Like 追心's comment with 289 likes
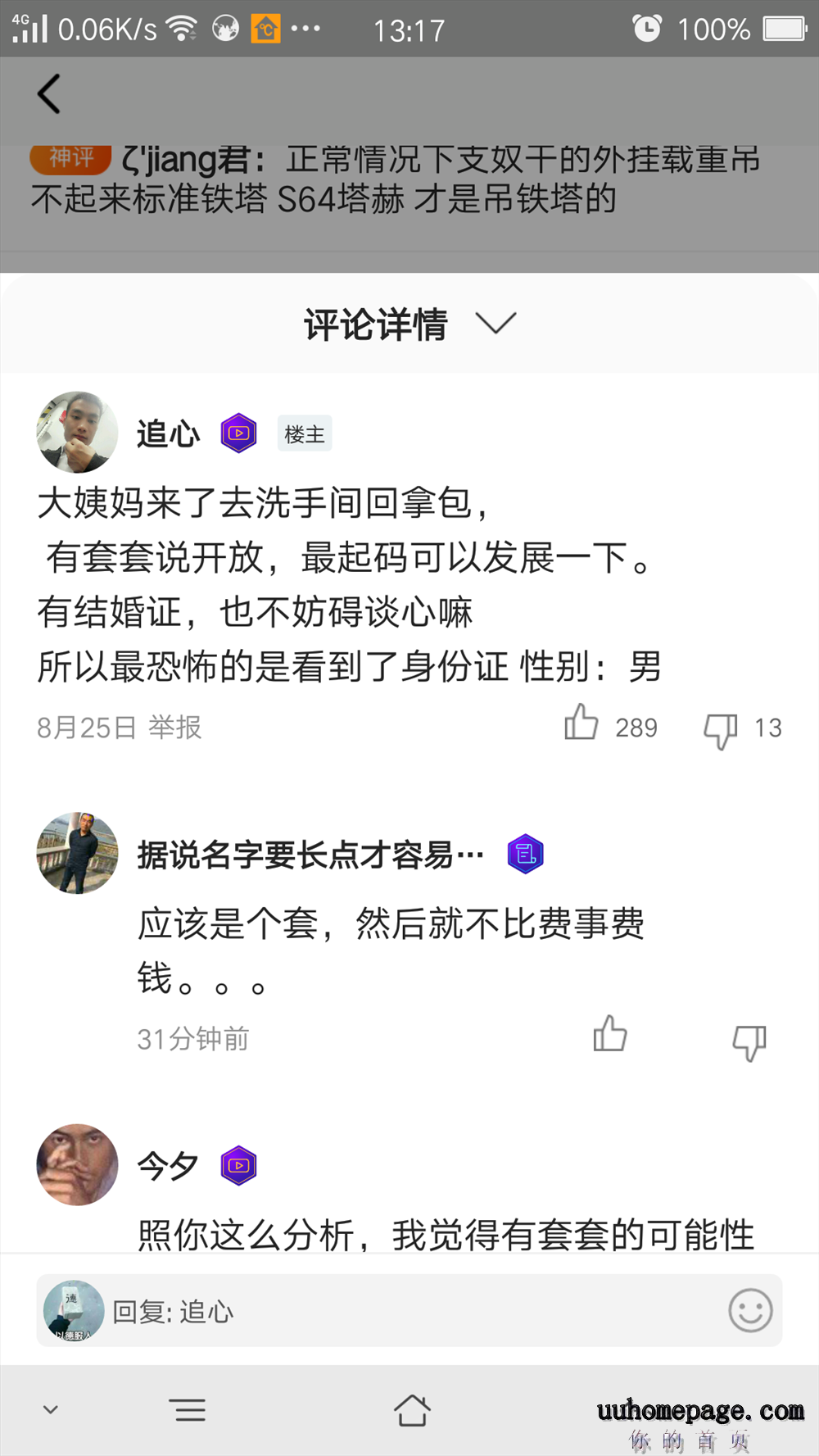The image size is (819, 1456). click(581, 723)
